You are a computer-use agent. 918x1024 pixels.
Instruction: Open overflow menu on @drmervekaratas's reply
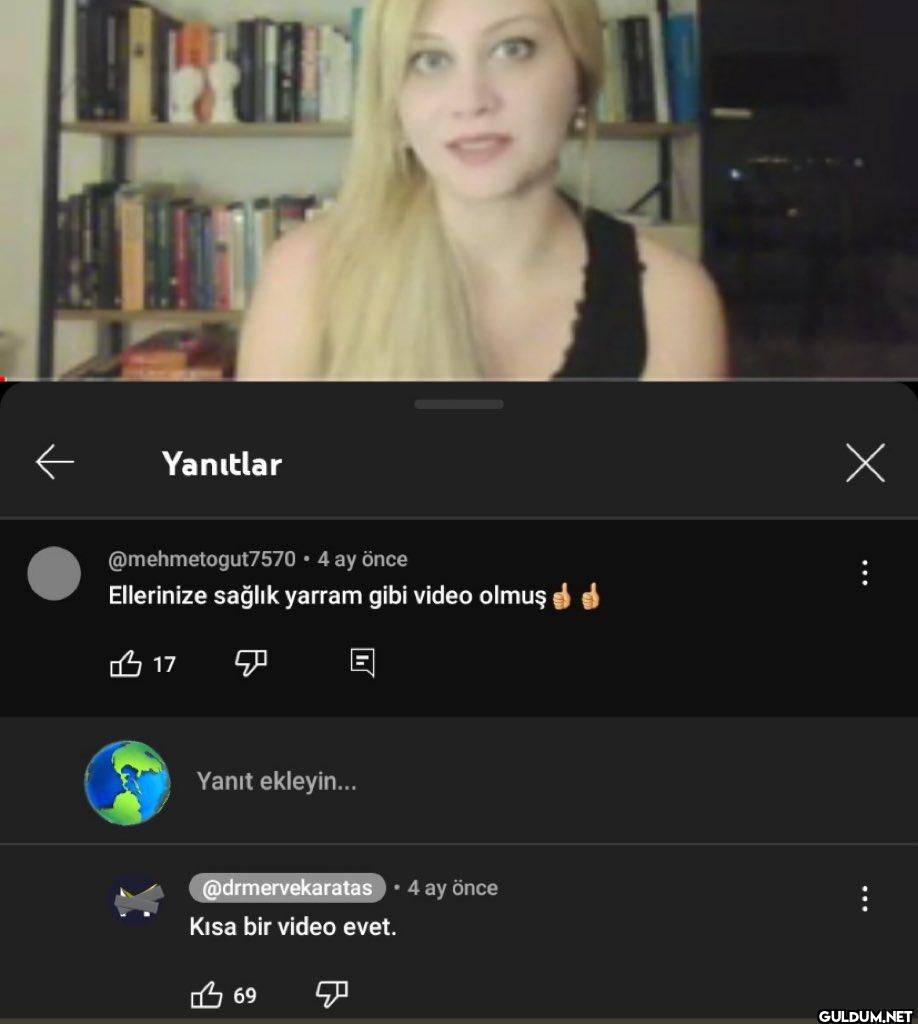[864, 898]
